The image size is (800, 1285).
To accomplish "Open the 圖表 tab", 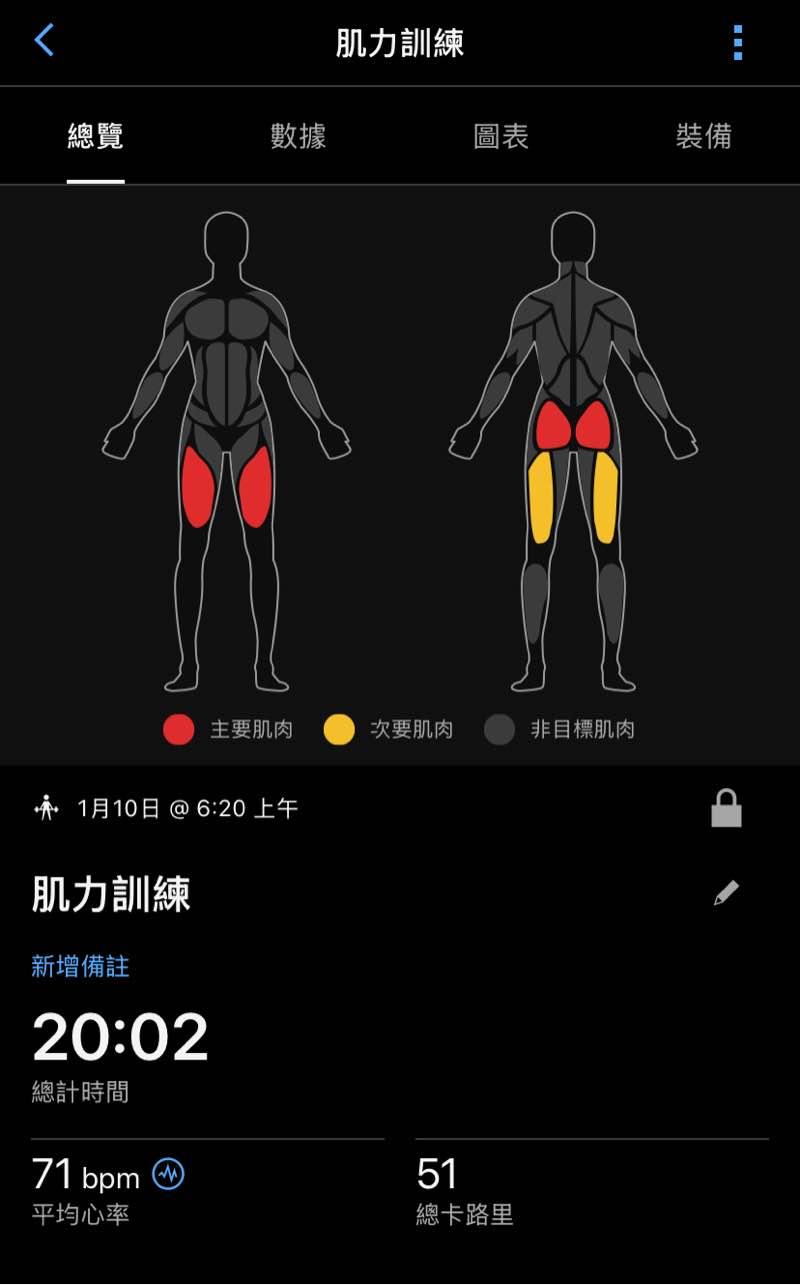I will coord(501,136).
